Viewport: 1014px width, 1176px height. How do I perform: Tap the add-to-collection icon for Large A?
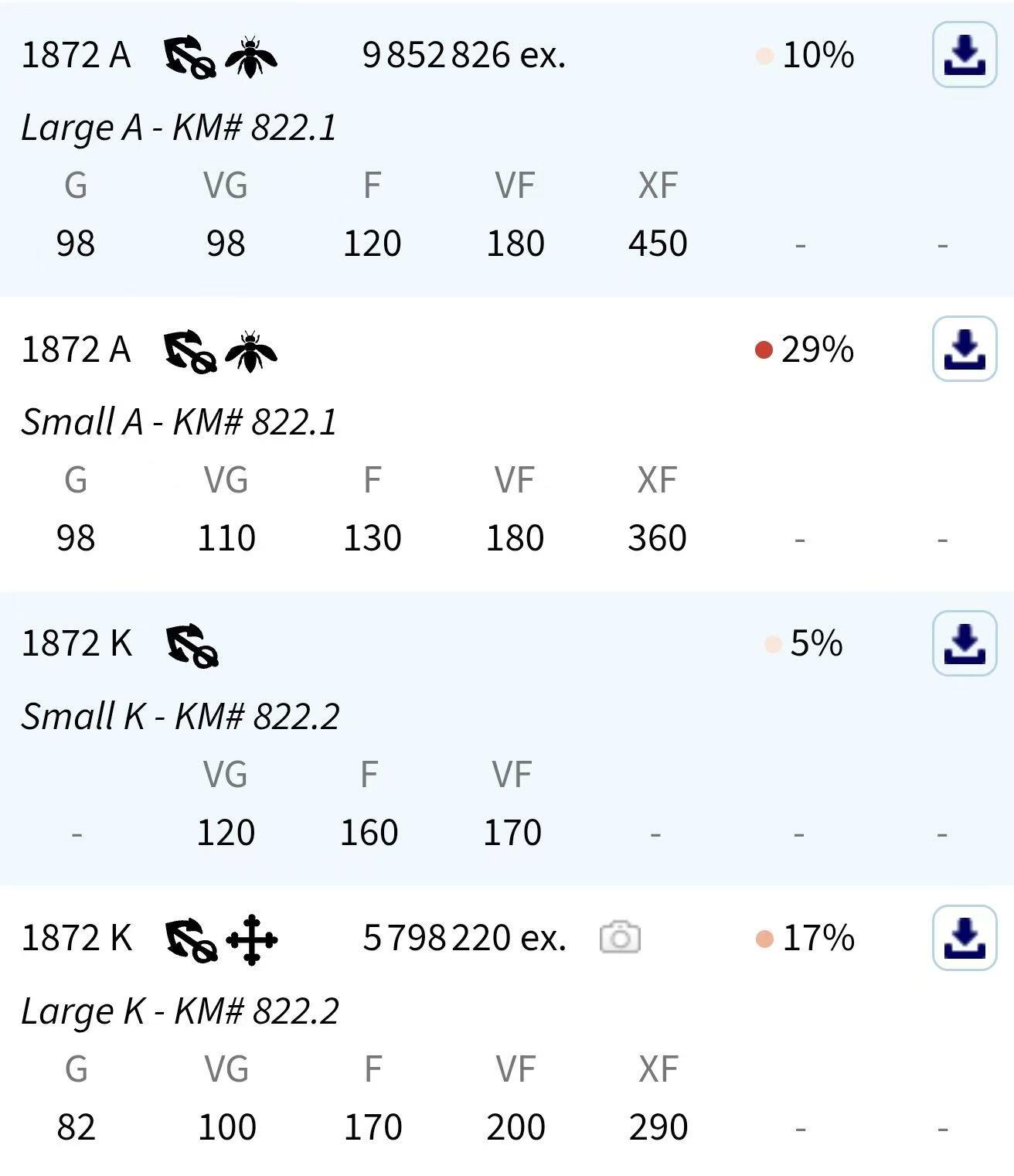coord(964,55)
